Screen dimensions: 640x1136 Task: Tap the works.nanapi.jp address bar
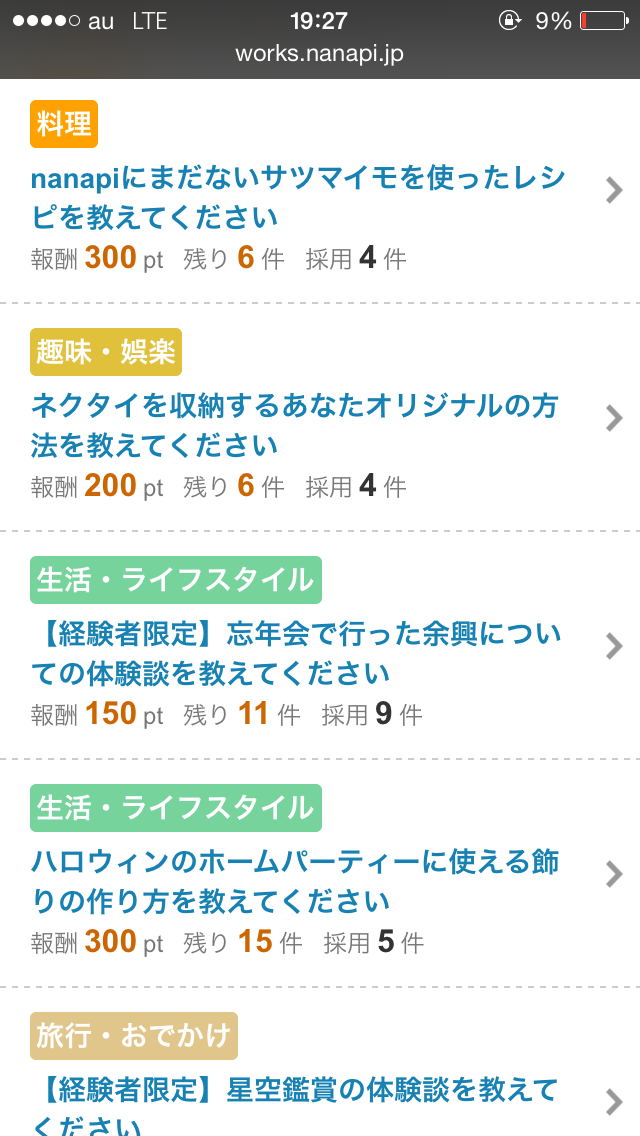(x=320, y=54)
